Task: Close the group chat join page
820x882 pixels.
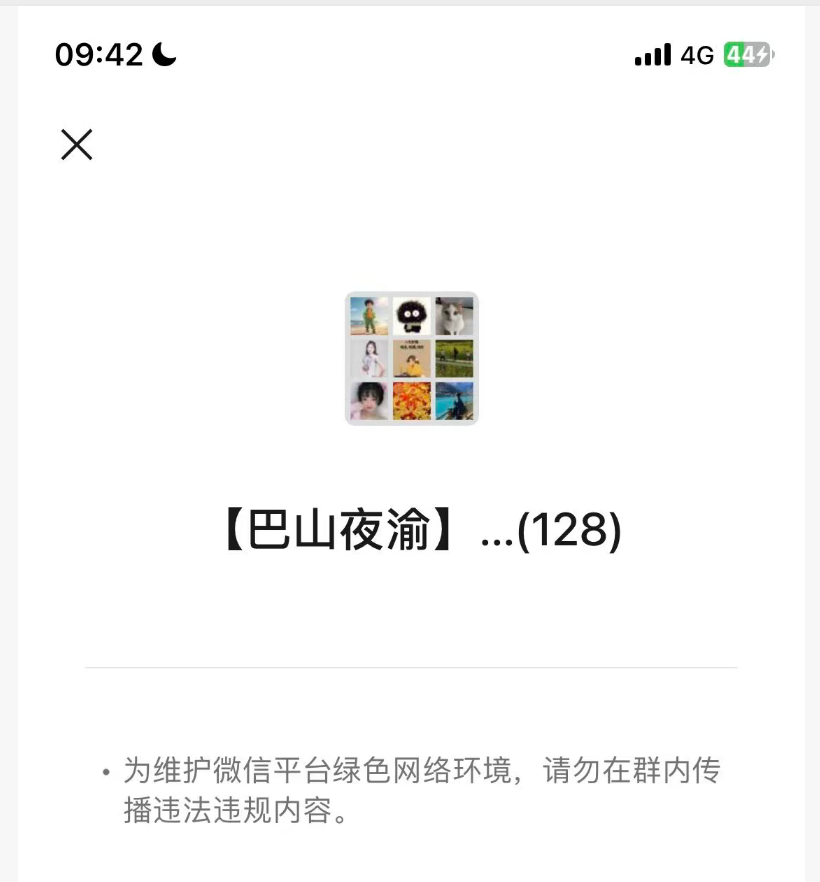Action: point(77,145)
